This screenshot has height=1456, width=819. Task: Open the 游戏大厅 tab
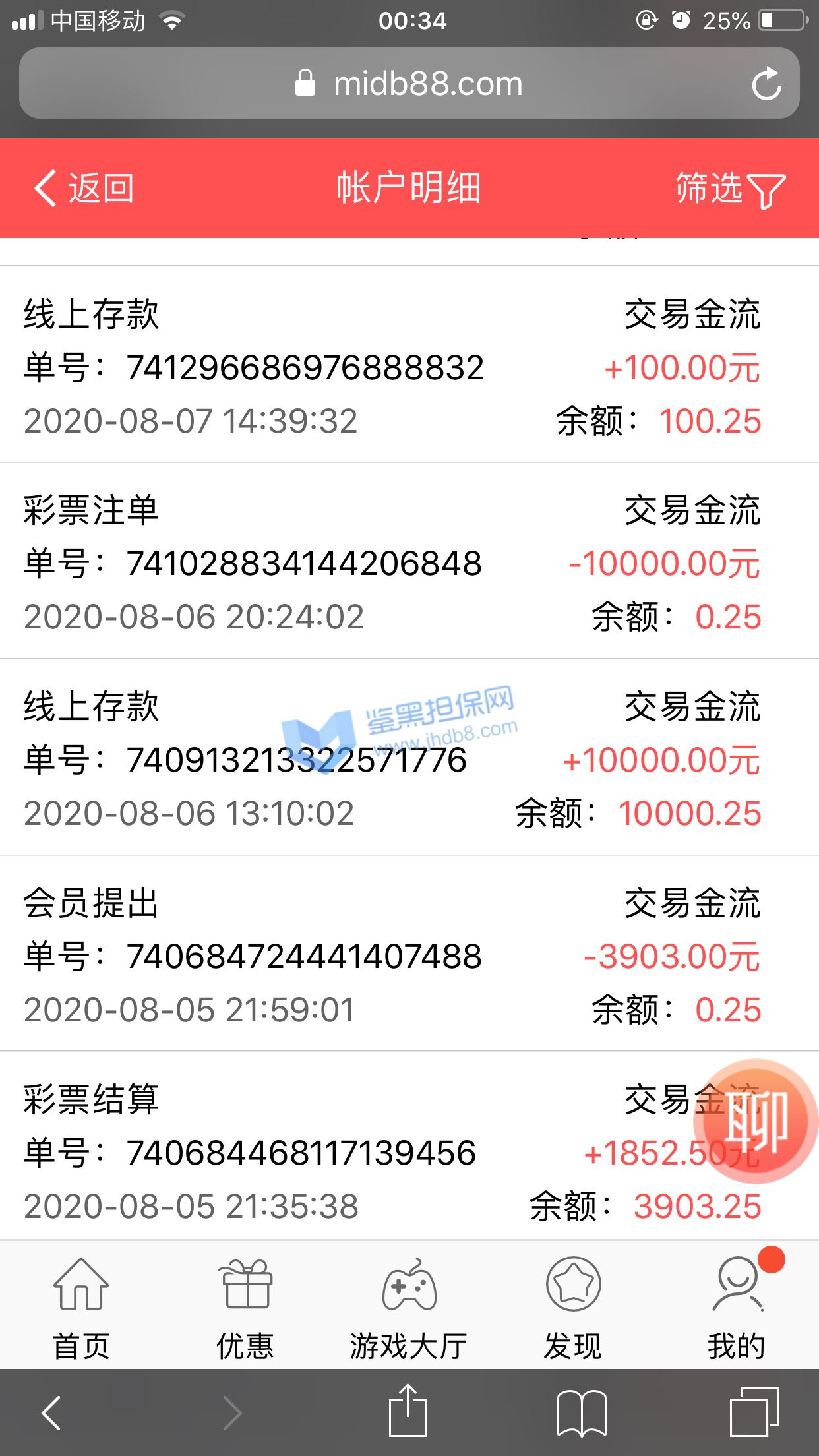[x=409, y=1308]
